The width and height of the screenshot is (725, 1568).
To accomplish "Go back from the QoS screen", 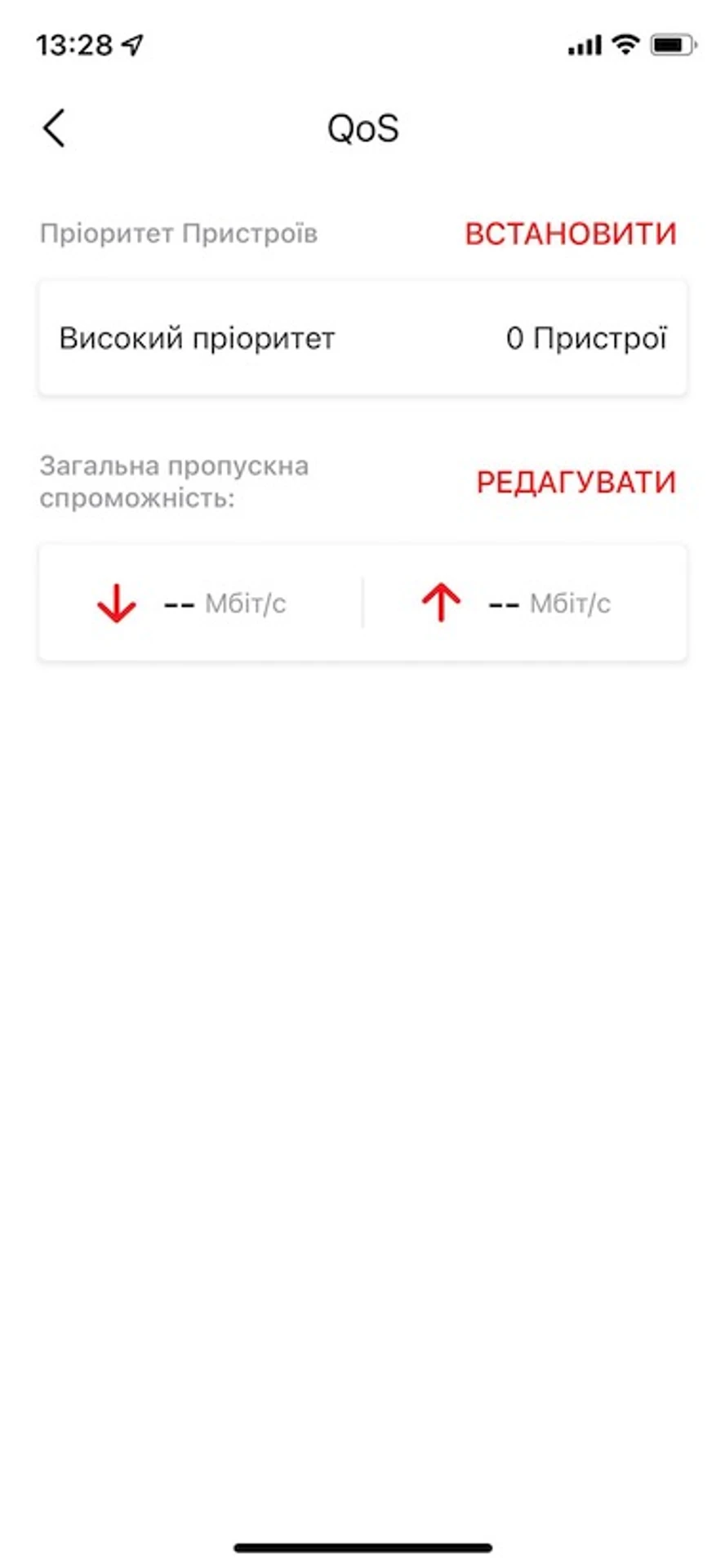I will [54, 128].
